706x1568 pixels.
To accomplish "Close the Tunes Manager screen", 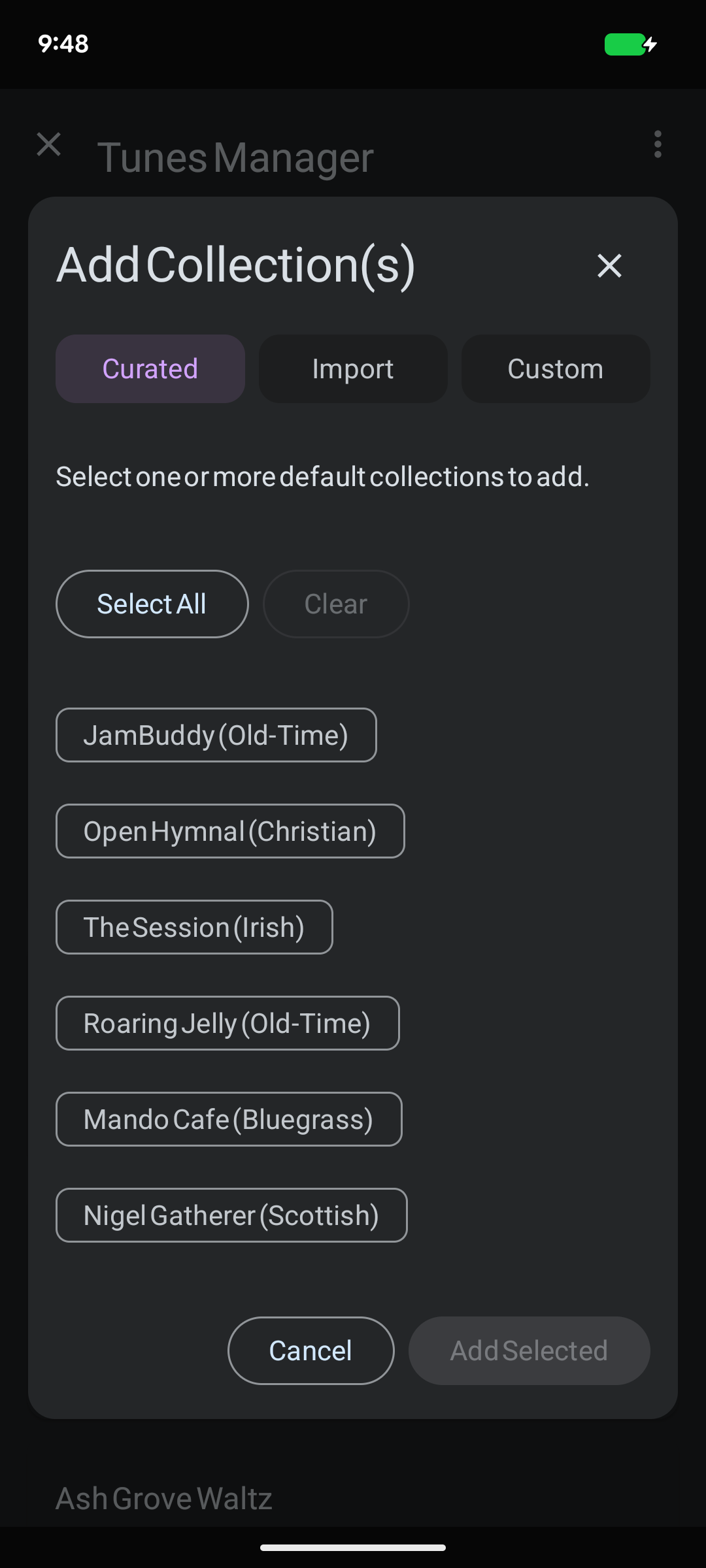I will click(49, 145).
